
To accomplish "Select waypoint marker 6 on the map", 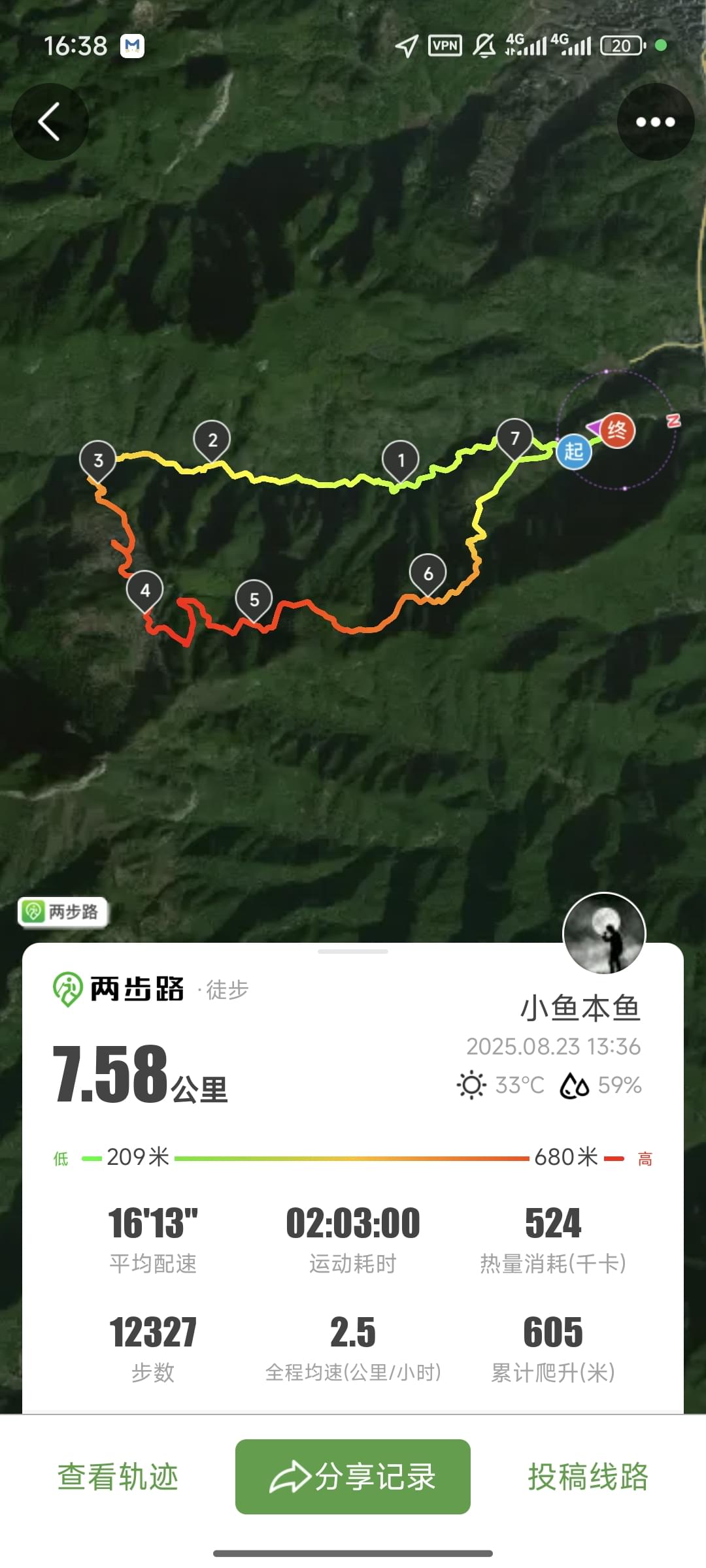I will tap(428, 572).
